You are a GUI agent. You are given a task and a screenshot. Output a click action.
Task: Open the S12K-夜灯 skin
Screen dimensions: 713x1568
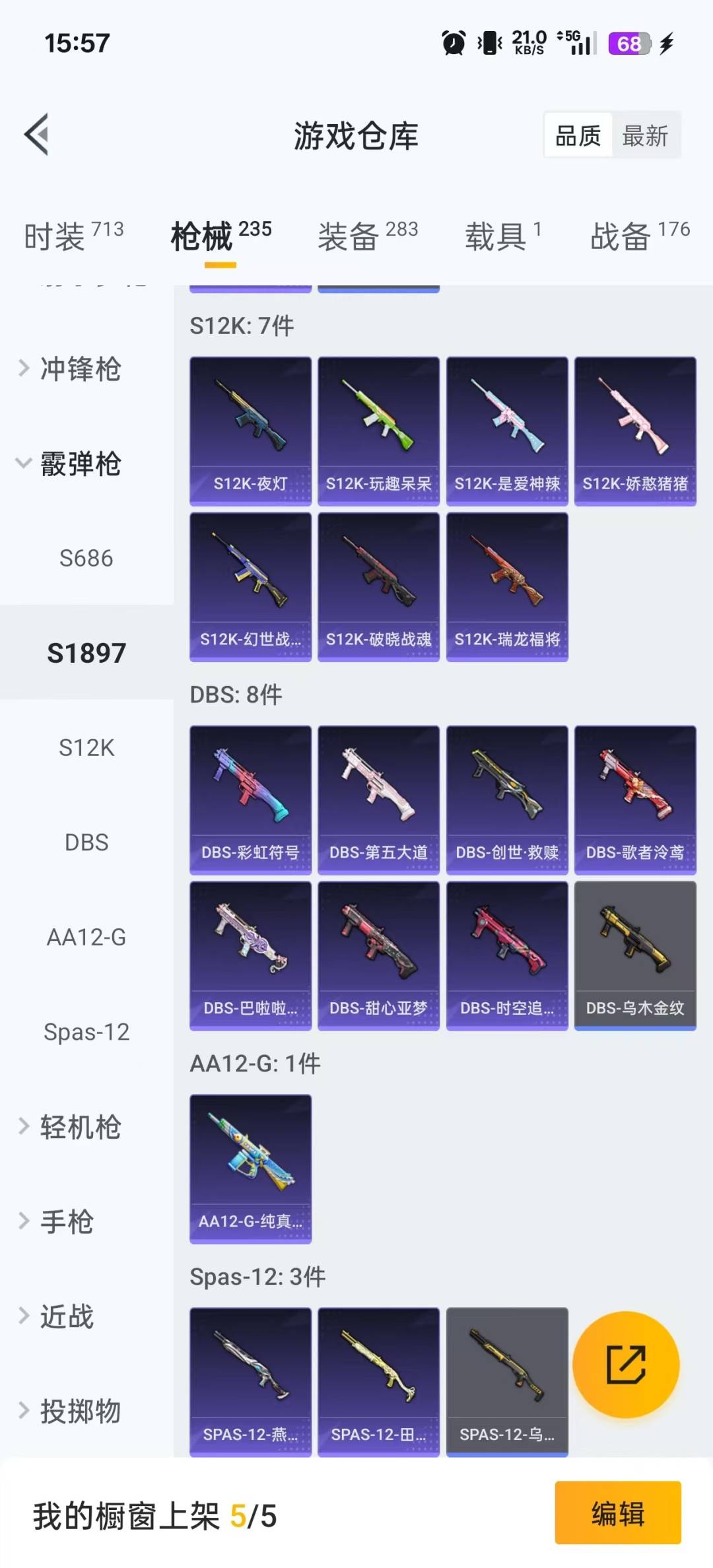coord(250,432)
